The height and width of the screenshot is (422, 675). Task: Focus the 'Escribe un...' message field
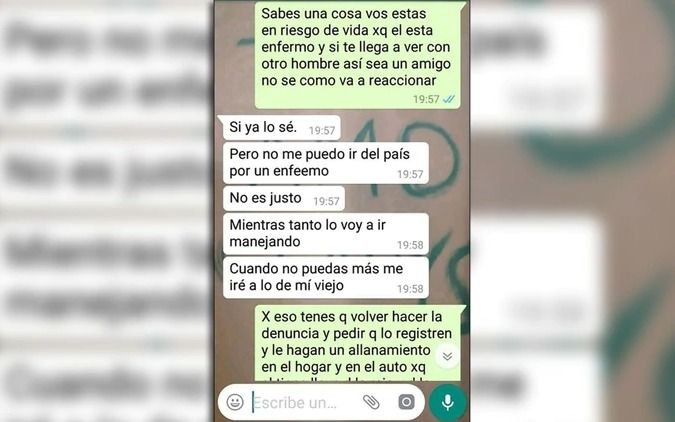click(300, 402)
